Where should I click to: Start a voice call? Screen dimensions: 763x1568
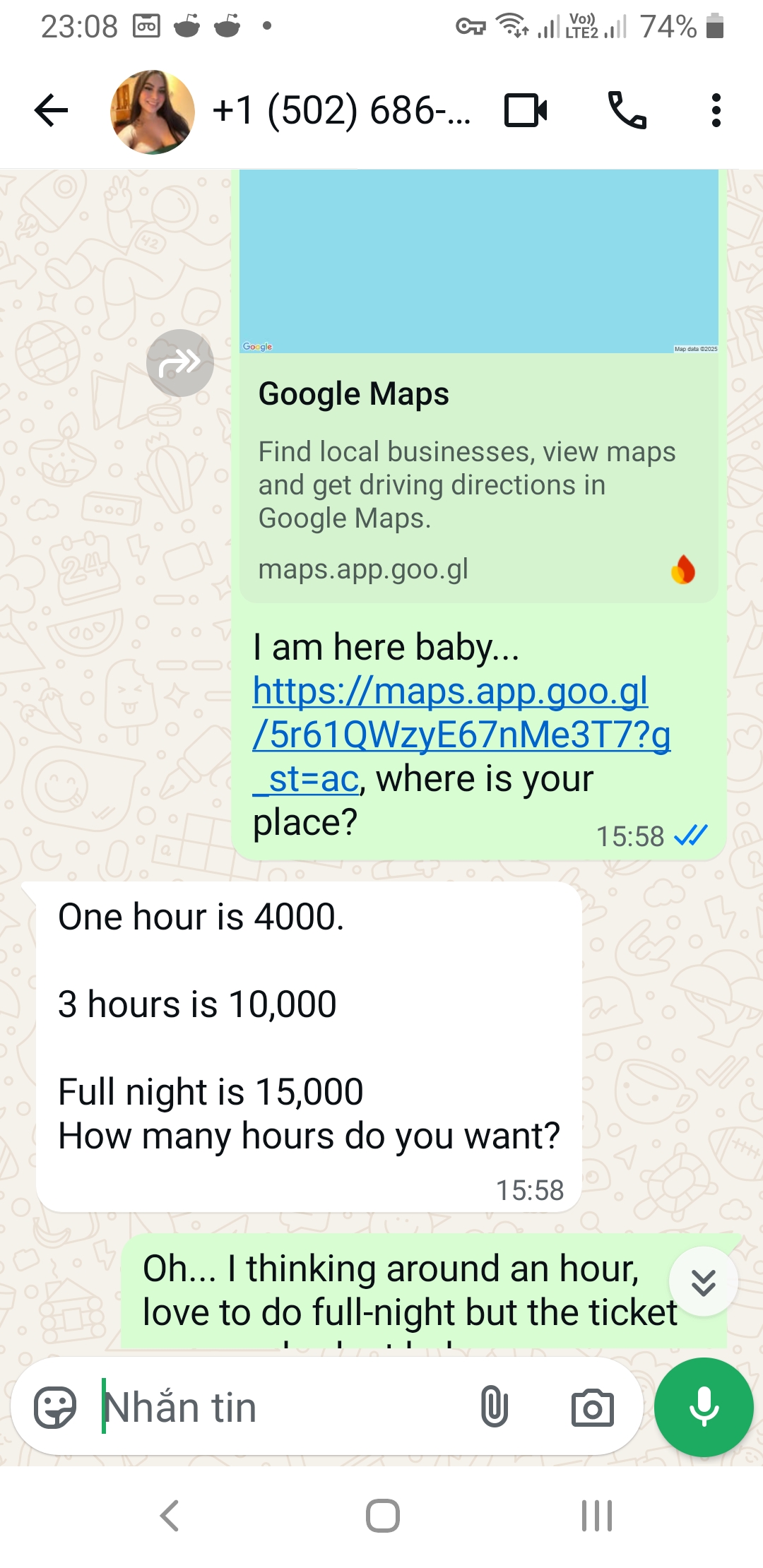coord(627,111)
